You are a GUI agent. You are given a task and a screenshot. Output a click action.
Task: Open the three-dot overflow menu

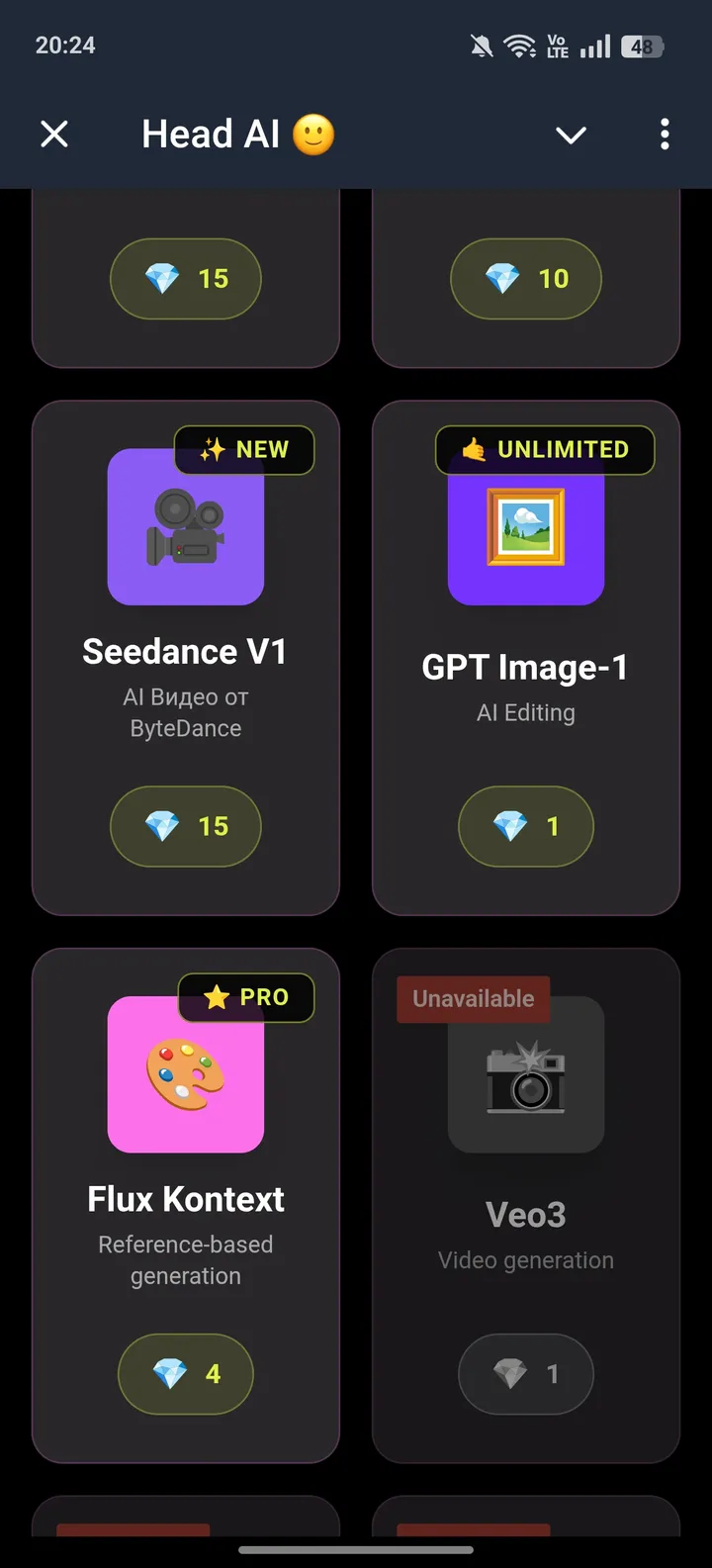[x=664, y=135]
